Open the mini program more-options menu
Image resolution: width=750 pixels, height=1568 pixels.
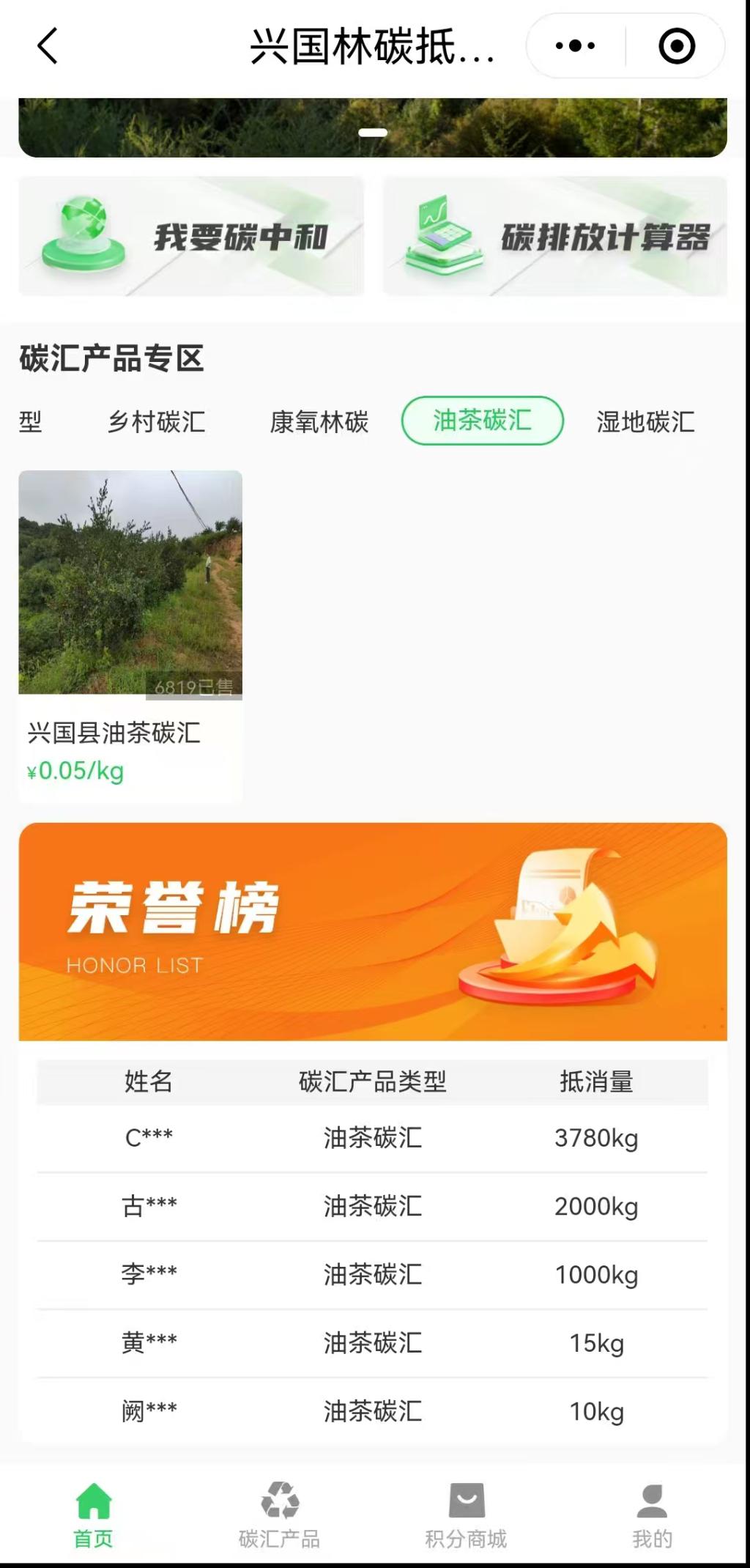[x=576, y=46]
